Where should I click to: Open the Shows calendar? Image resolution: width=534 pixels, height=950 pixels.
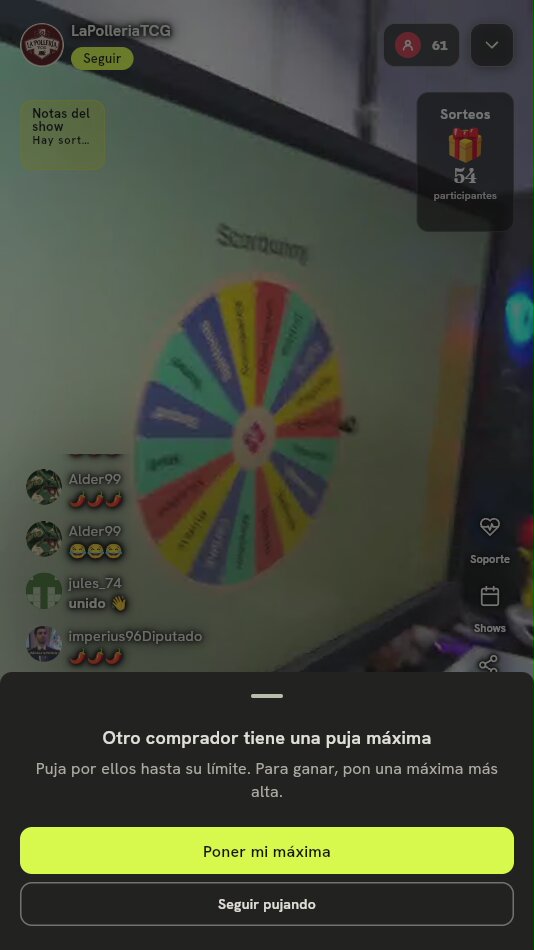point(490,610)
